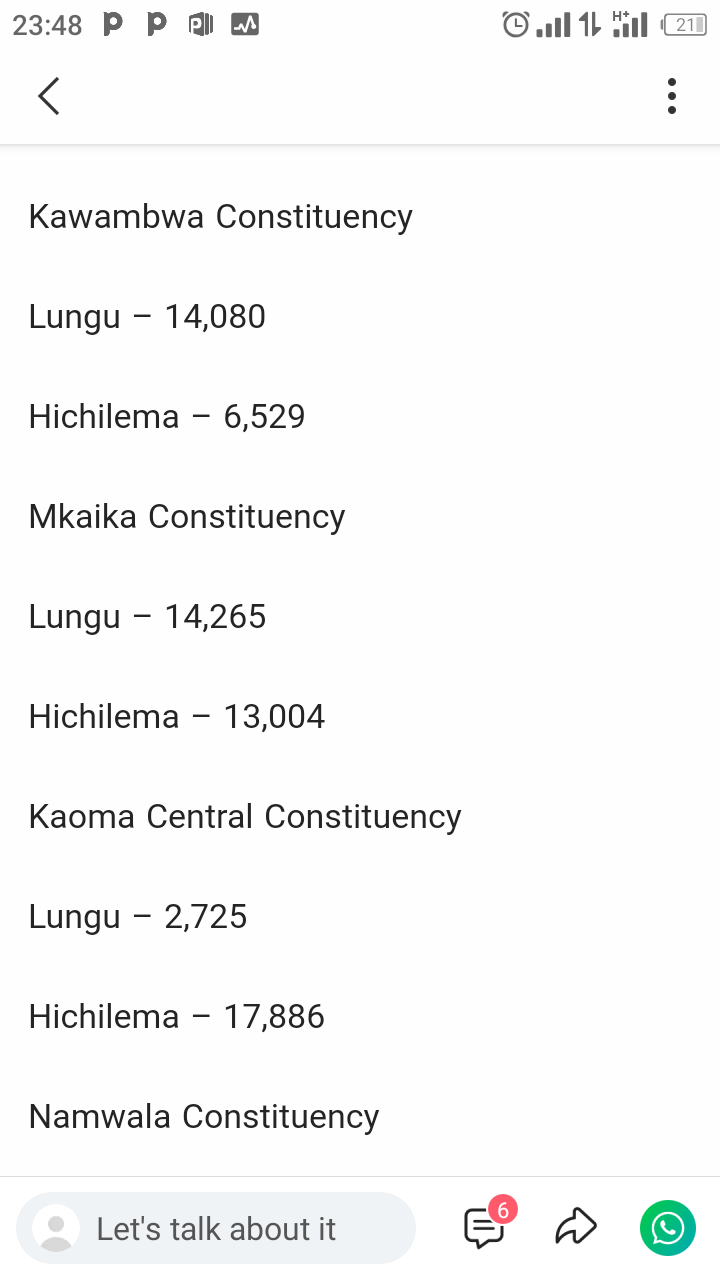Open the comments with 6 badge
The height and width of the screenshot is (1280, 720).
tap(485, 1227)
